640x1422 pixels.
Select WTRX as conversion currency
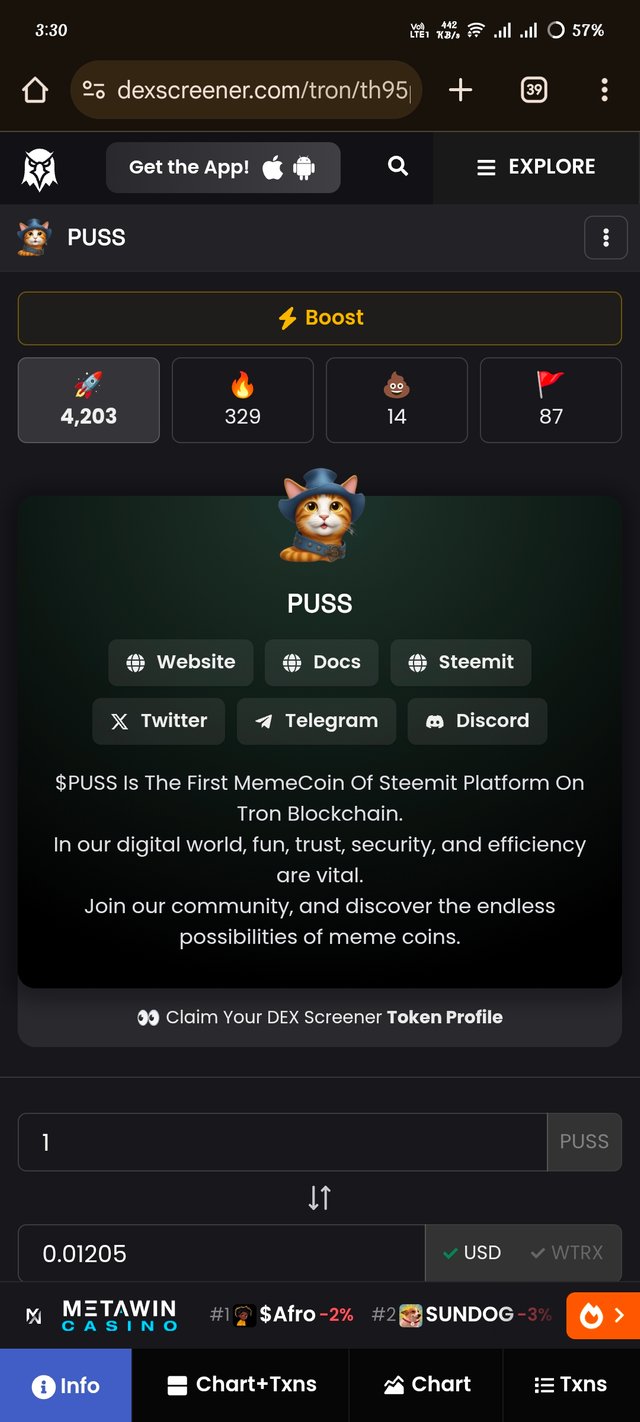[566, 1253]
